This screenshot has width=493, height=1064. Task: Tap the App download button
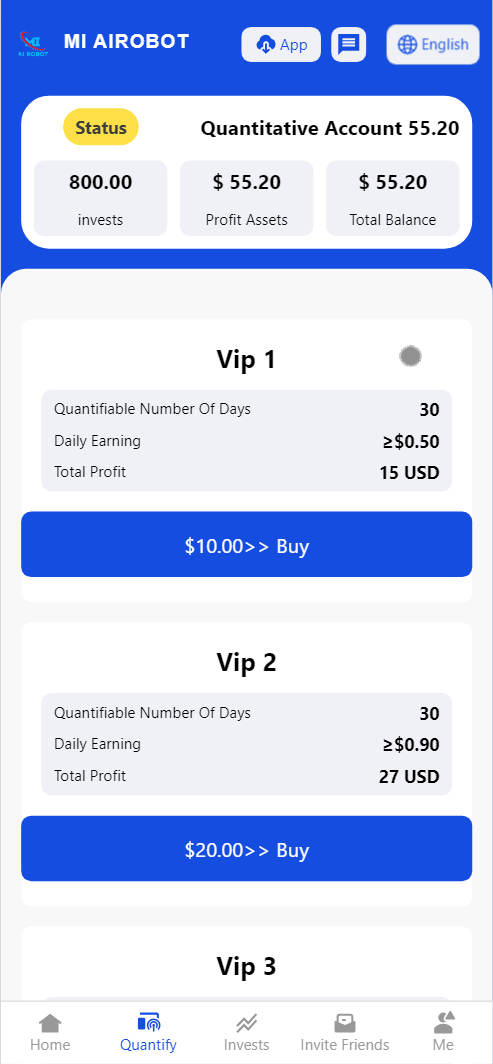pyautogui.click(x=281, y=45)
